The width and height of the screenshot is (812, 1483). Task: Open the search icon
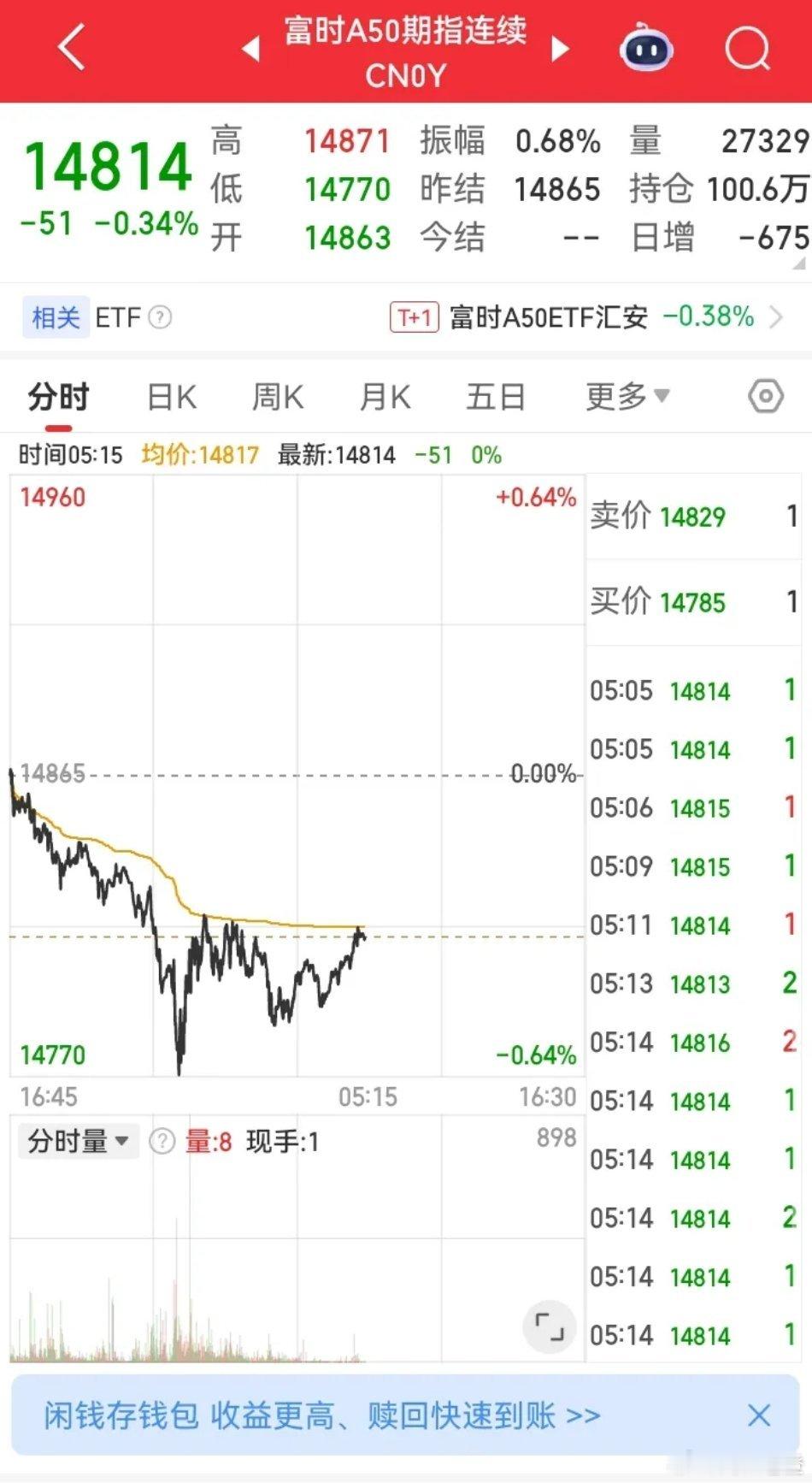click(746, 50)
